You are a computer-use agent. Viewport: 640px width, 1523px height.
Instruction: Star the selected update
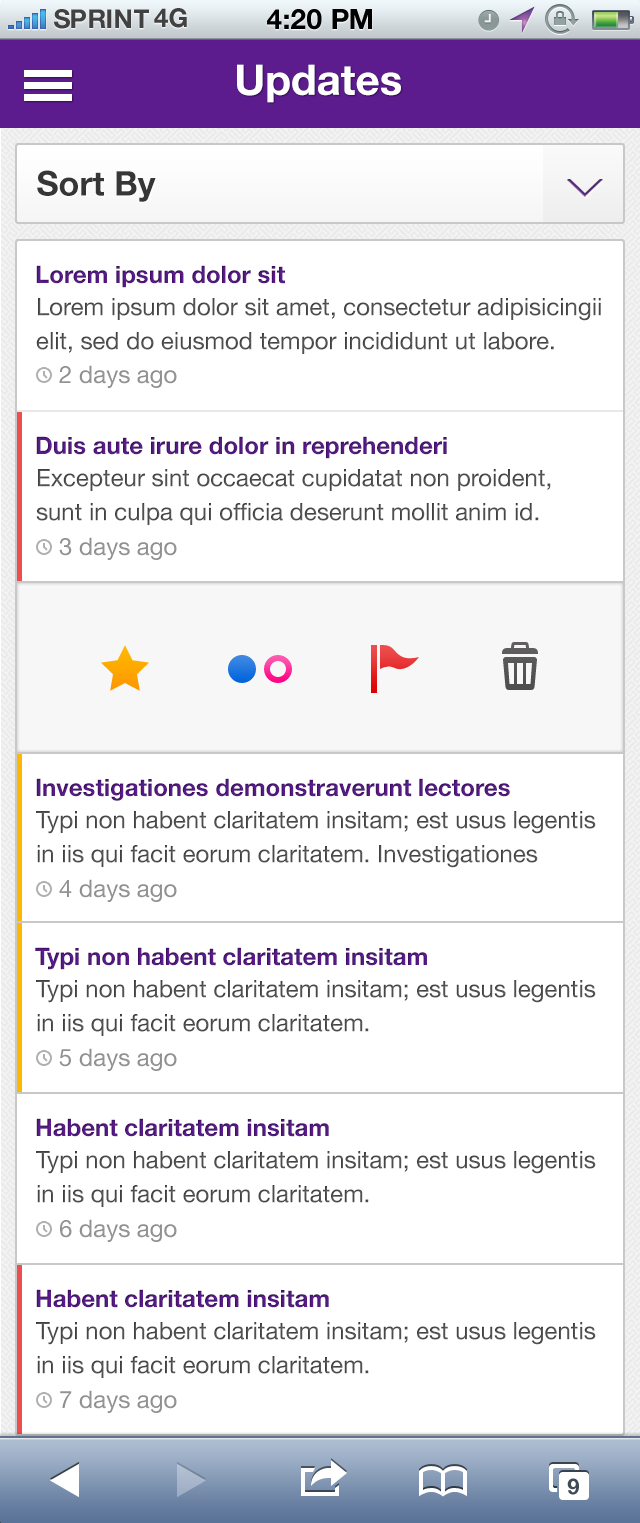point(125,668)
